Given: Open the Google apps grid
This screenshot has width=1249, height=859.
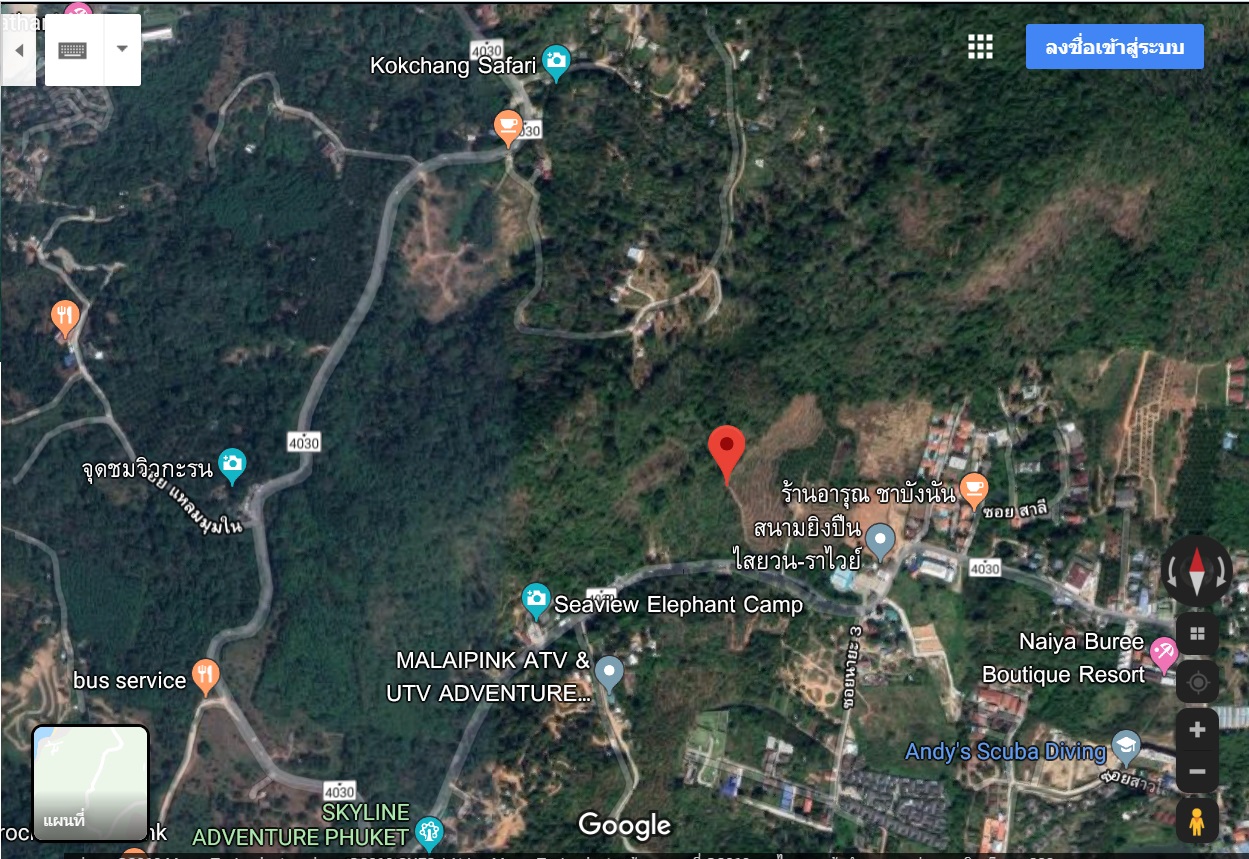Looking at the screenshot, I should [x=980, y=47].
